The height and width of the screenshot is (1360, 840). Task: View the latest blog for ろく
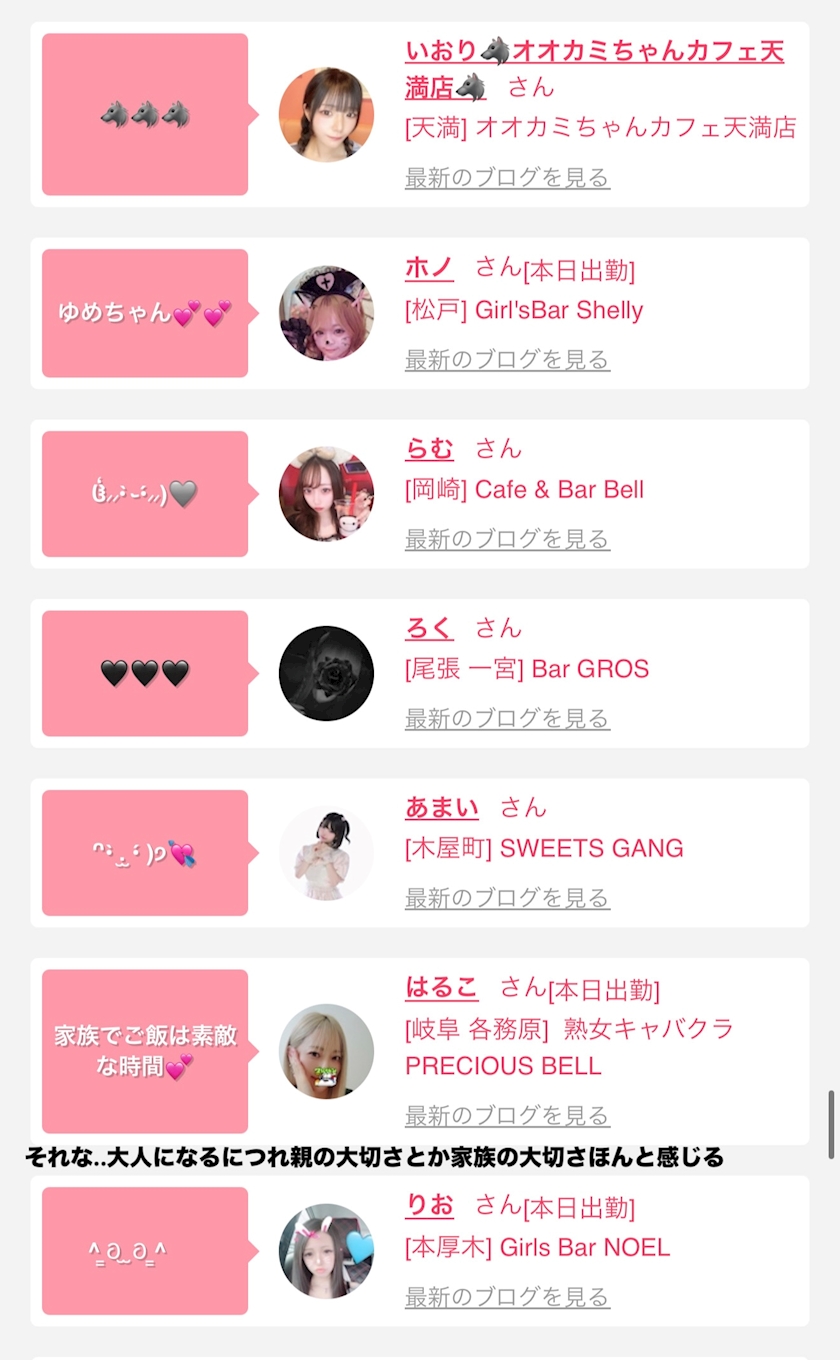point(507,719)
